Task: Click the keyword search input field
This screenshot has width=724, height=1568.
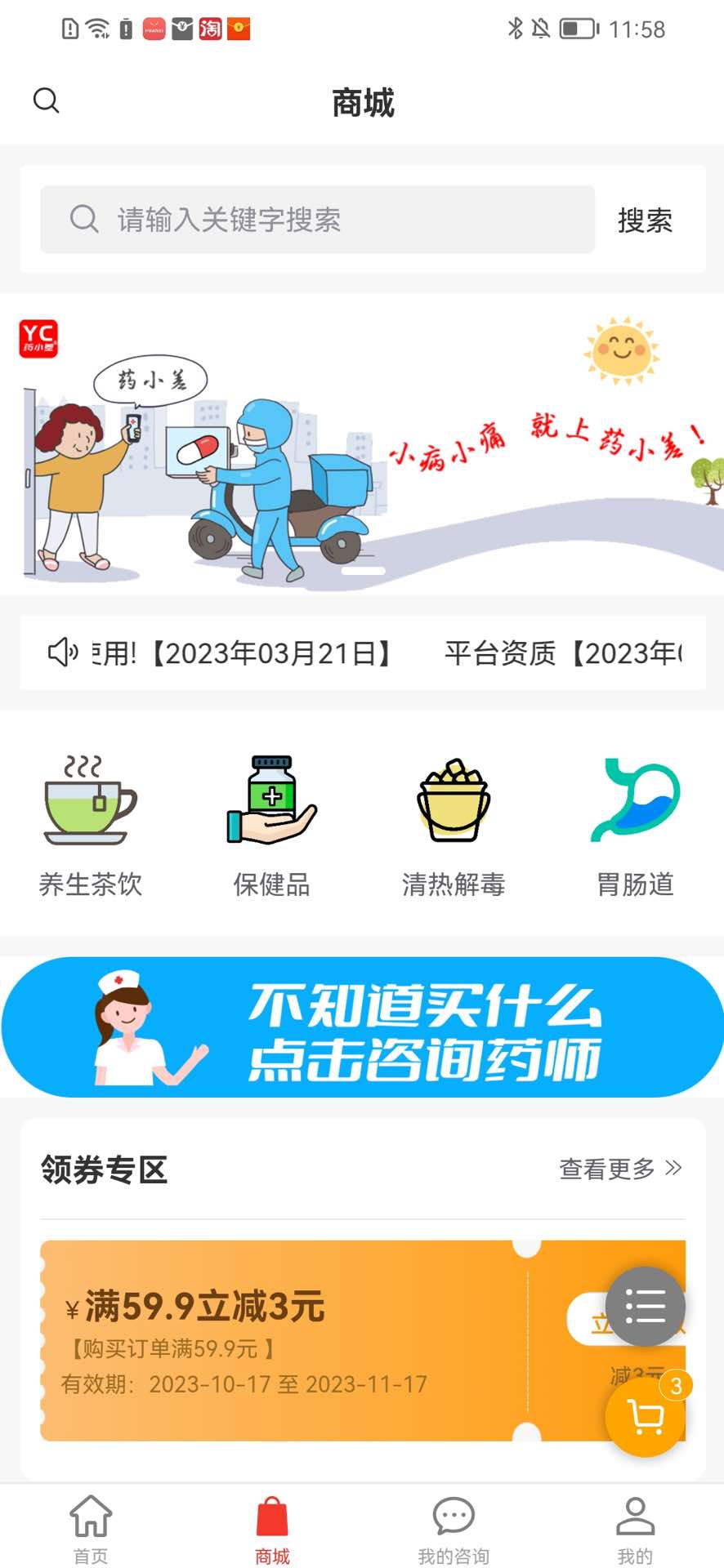Action: click(x=319, y=219)
